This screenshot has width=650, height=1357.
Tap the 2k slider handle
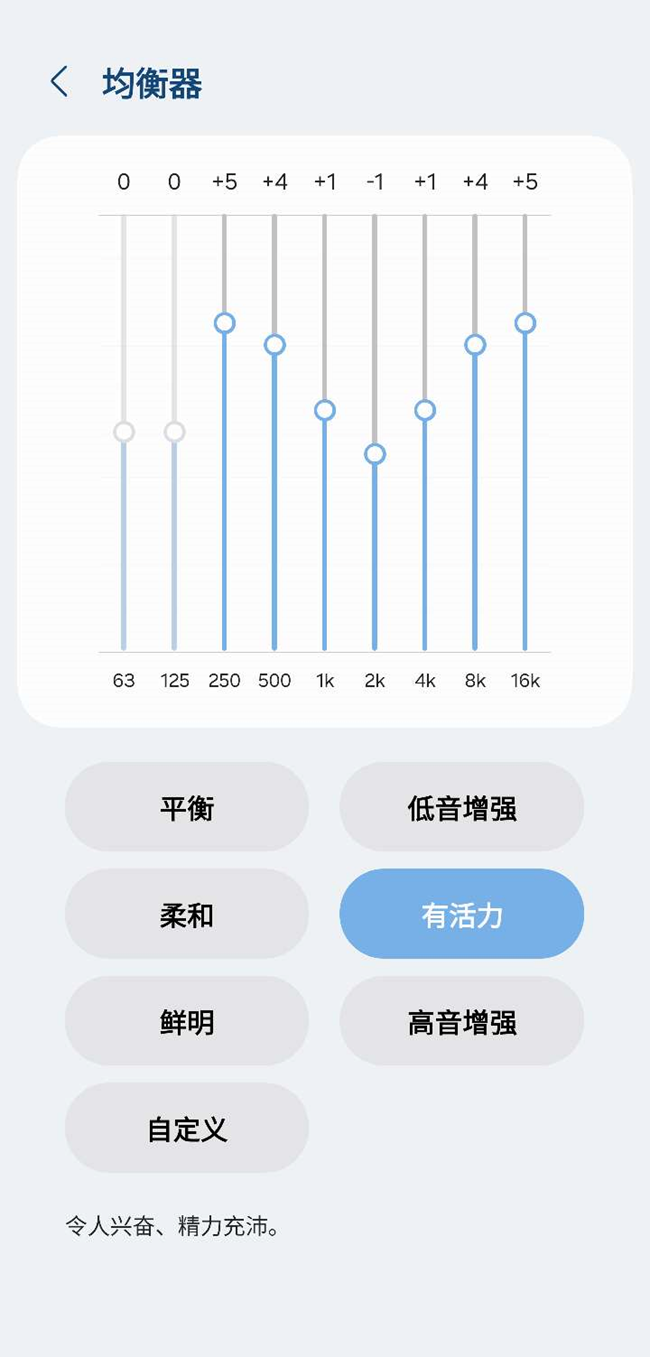point(375,454)
